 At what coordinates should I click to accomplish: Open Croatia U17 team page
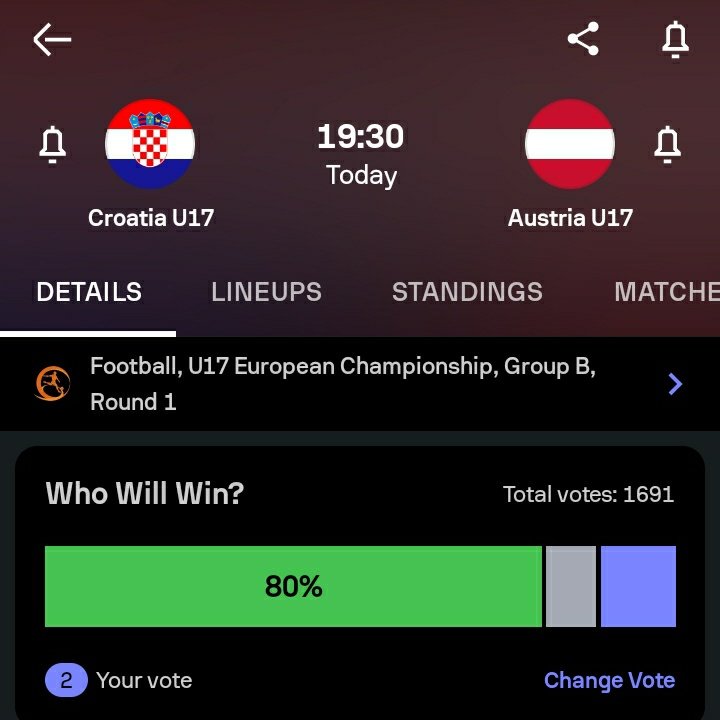(x=150, y=145)
